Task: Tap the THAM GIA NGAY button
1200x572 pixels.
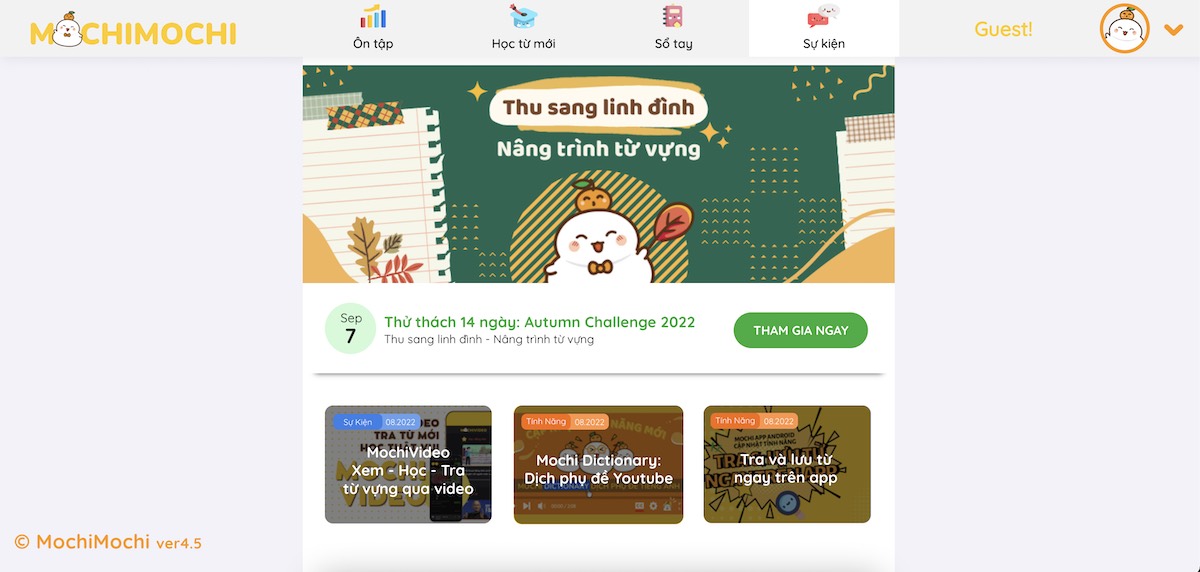Action: (800, 330)
